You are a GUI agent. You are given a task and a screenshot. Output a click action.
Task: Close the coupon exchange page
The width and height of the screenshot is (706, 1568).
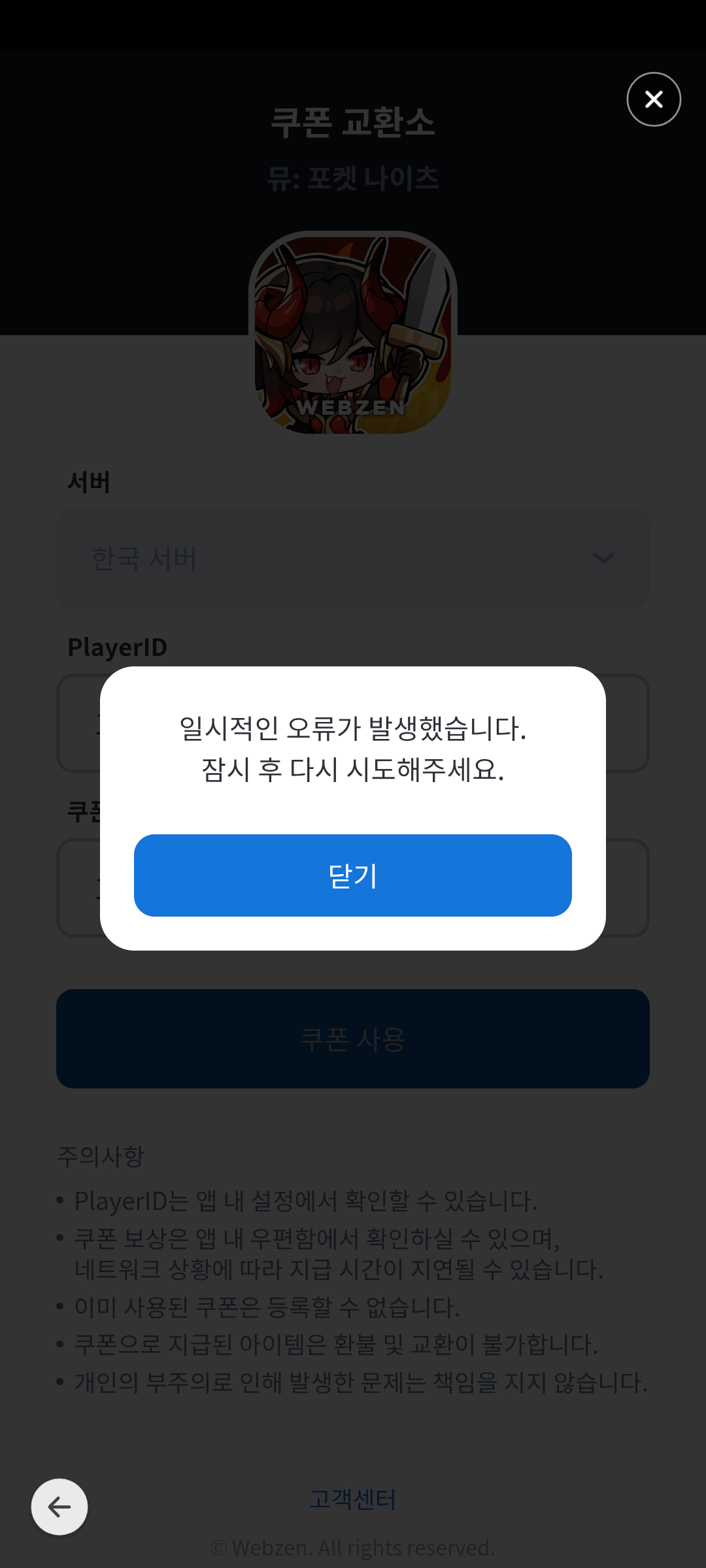[x=654, y=99]
